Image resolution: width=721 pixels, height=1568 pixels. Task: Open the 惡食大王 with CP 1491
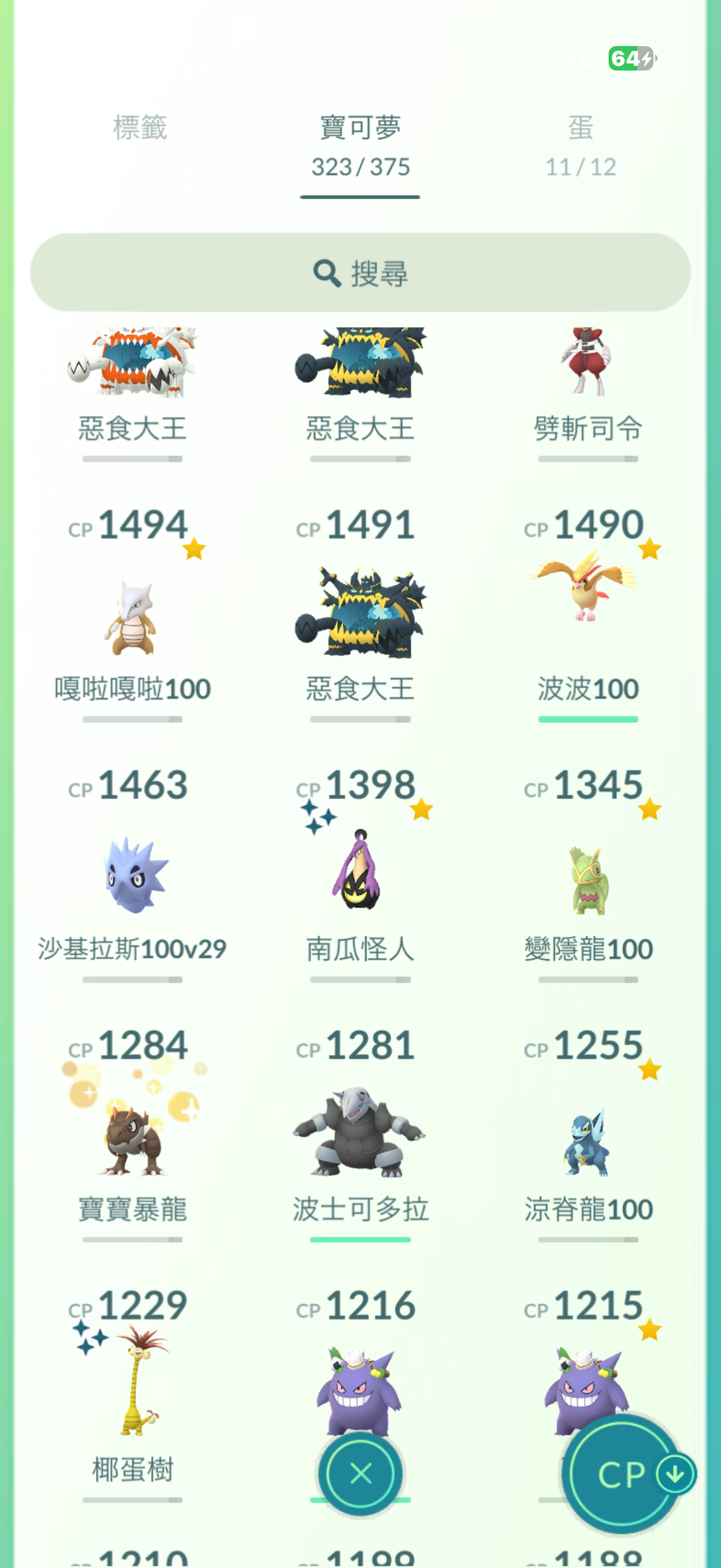tap(360, 615)
